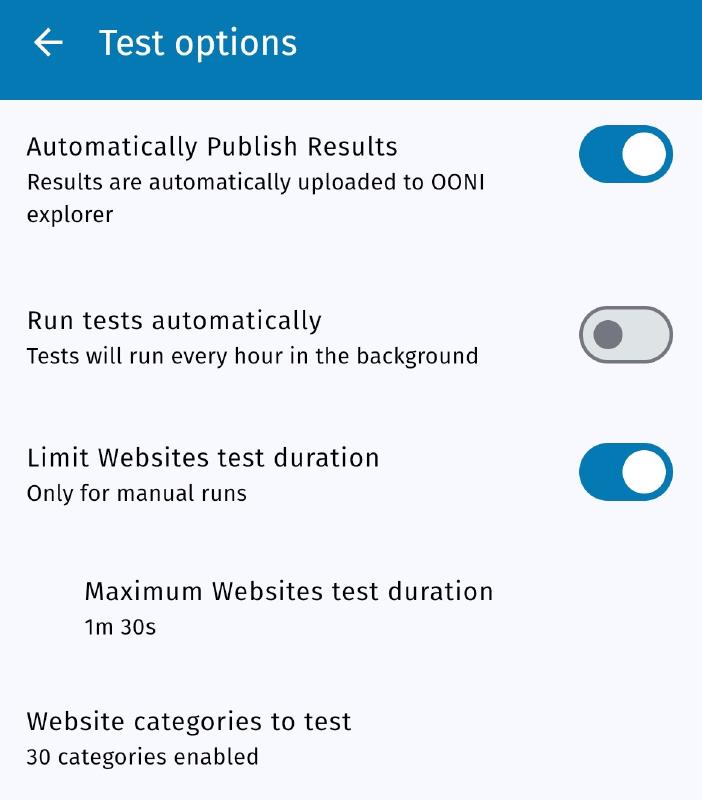Open Maximum Websites test duration setting

coord(289,607)
